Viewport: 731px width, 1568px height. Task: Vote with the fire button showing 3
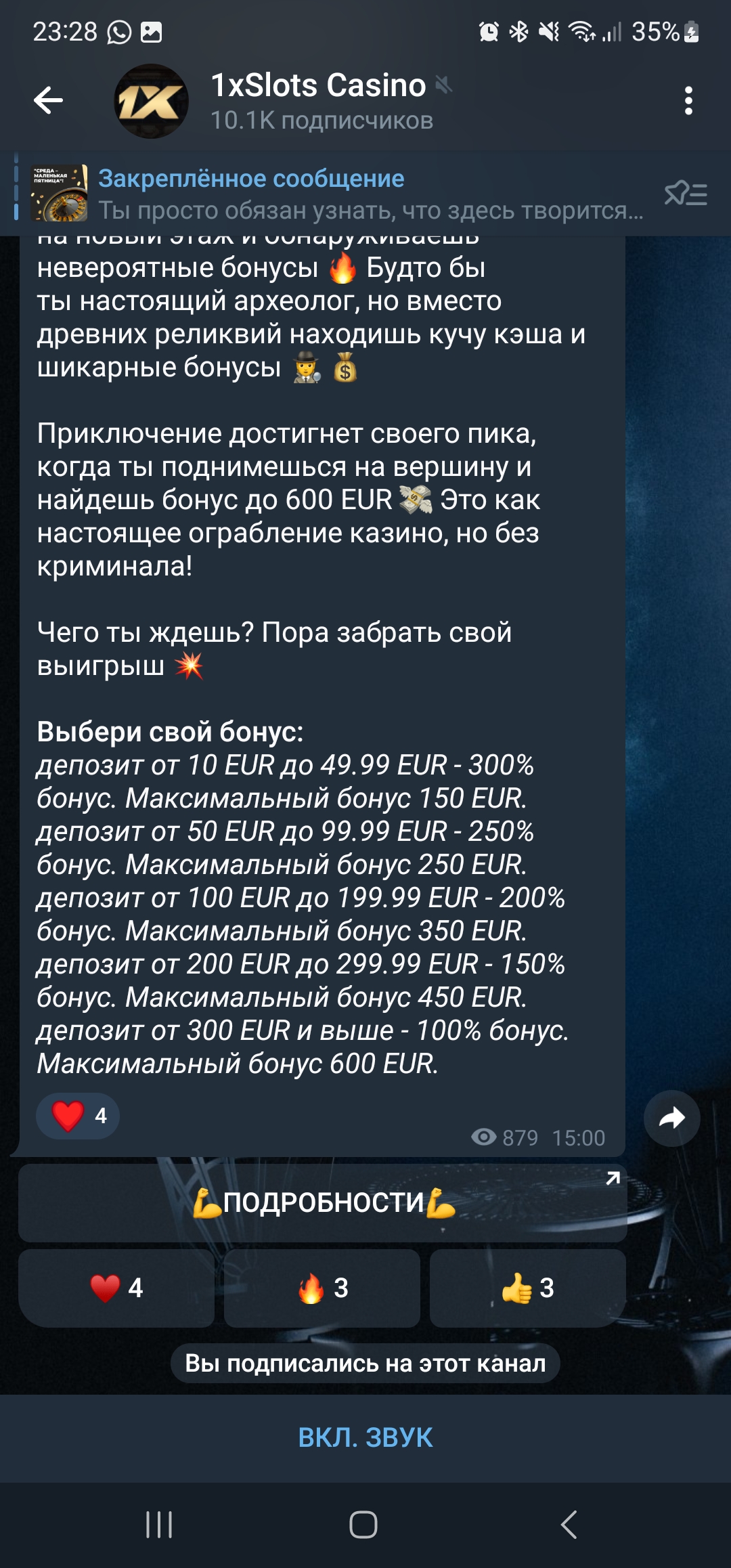point(322,1288)
